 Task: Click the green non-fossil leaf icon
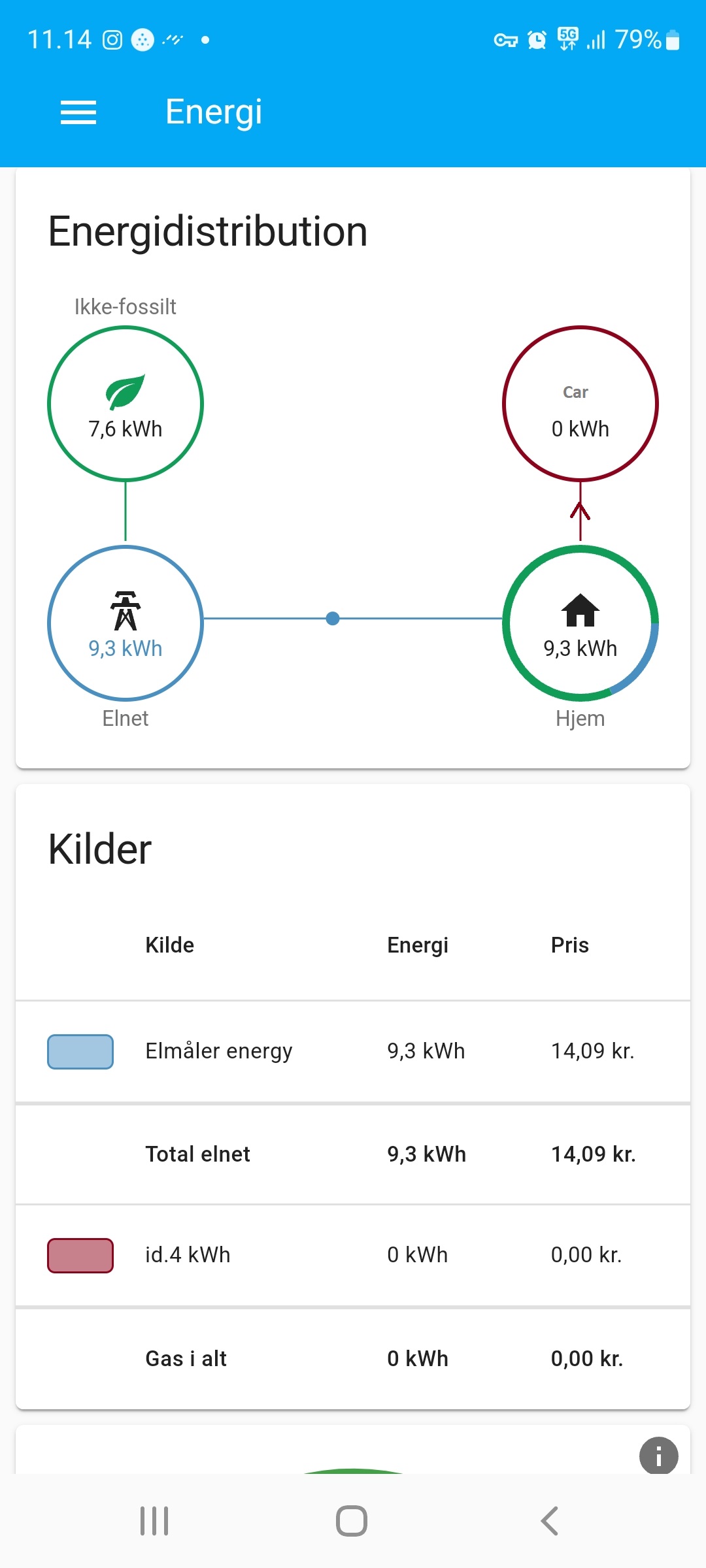pyautogui.click(x=126, y=390)
